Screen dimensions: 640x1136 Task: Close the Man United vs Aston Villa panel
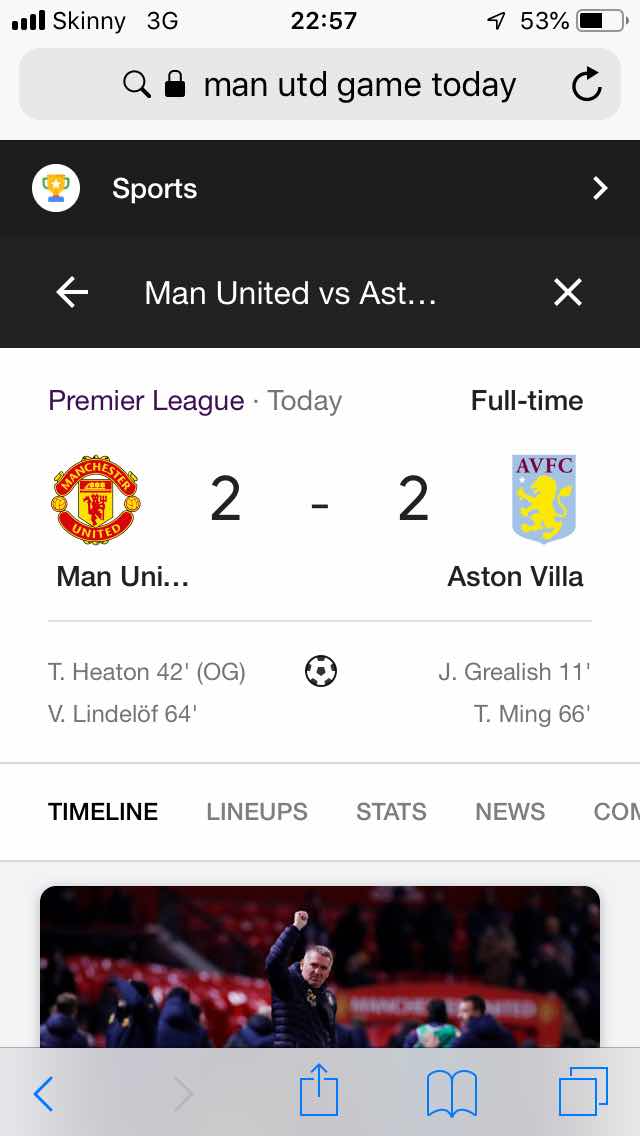568,293
